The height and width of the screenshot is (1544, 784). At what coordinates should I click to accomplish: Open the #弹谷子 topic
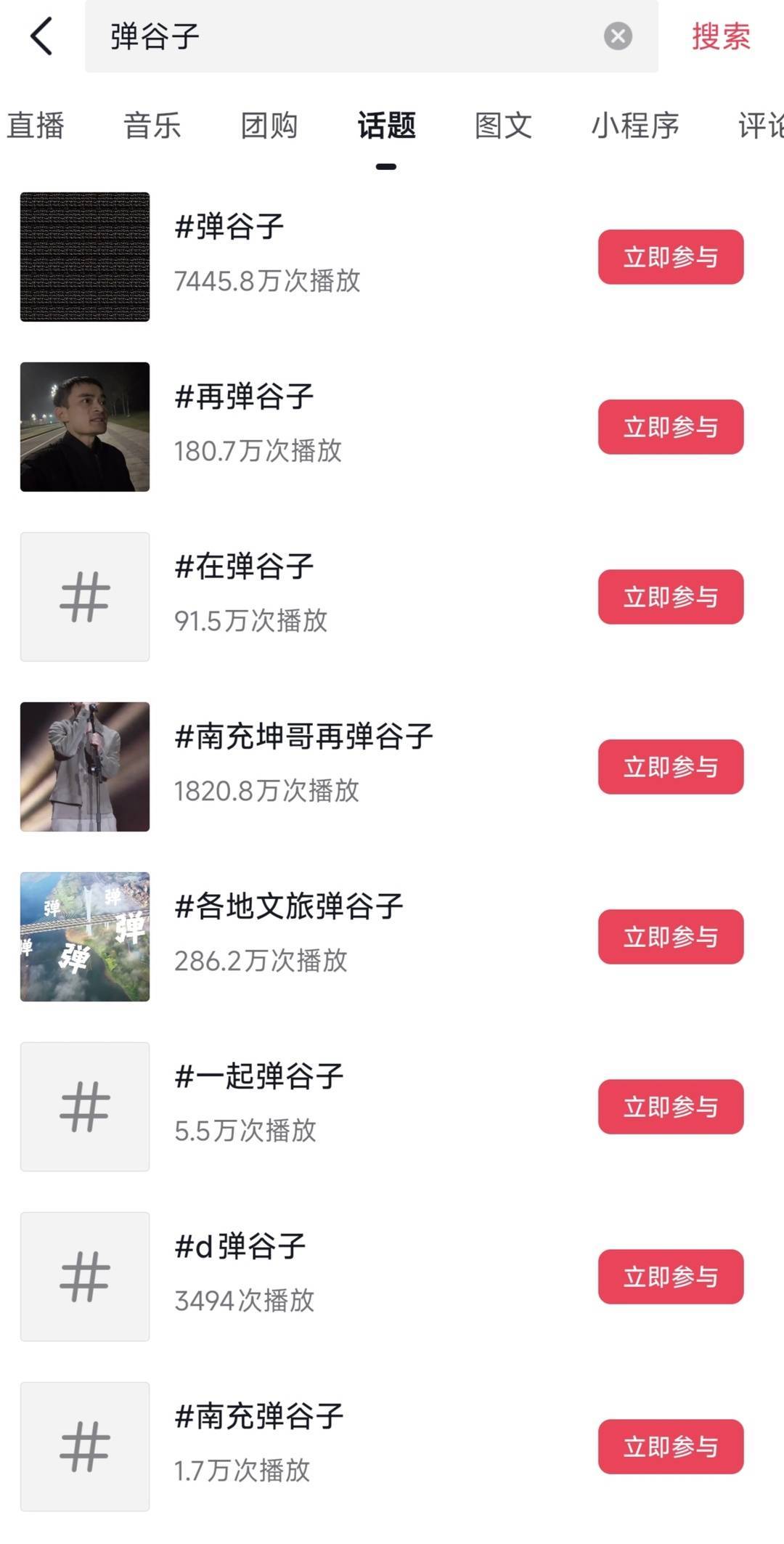(229, 227)
